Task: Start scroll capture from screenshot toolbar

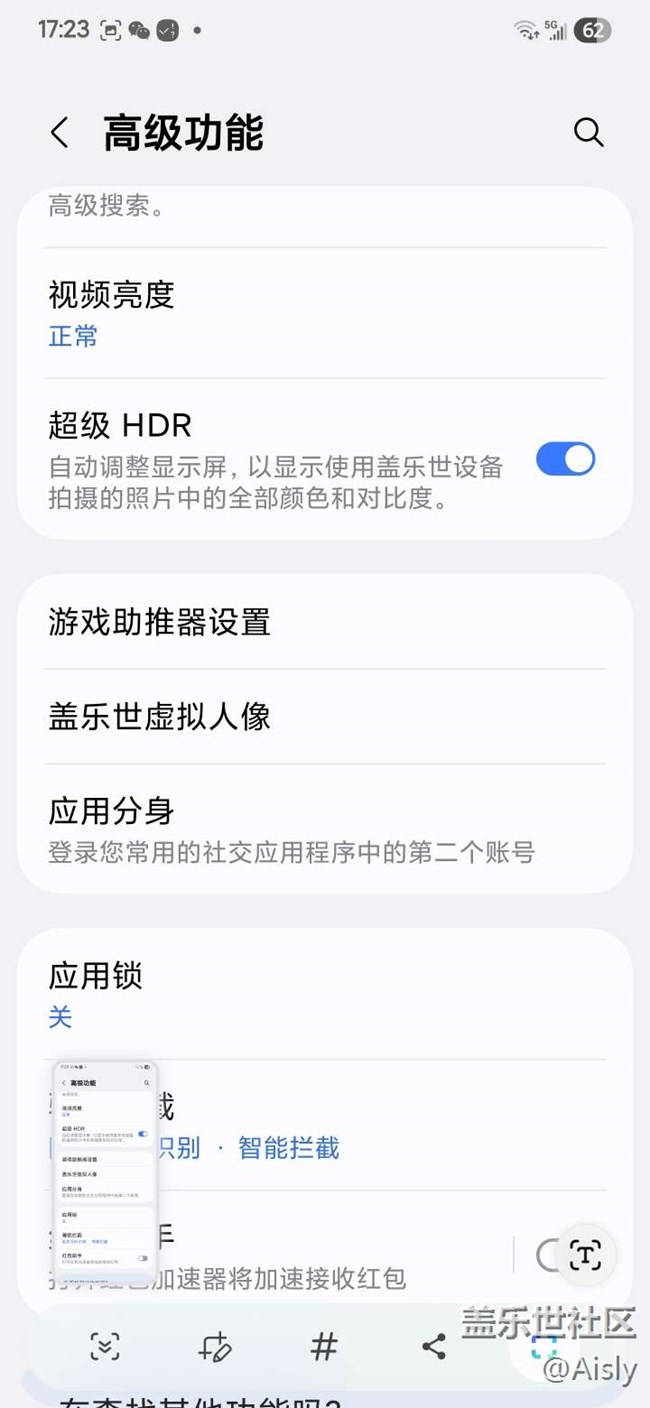Action: pyautogui.click(x=105, y=1347)
